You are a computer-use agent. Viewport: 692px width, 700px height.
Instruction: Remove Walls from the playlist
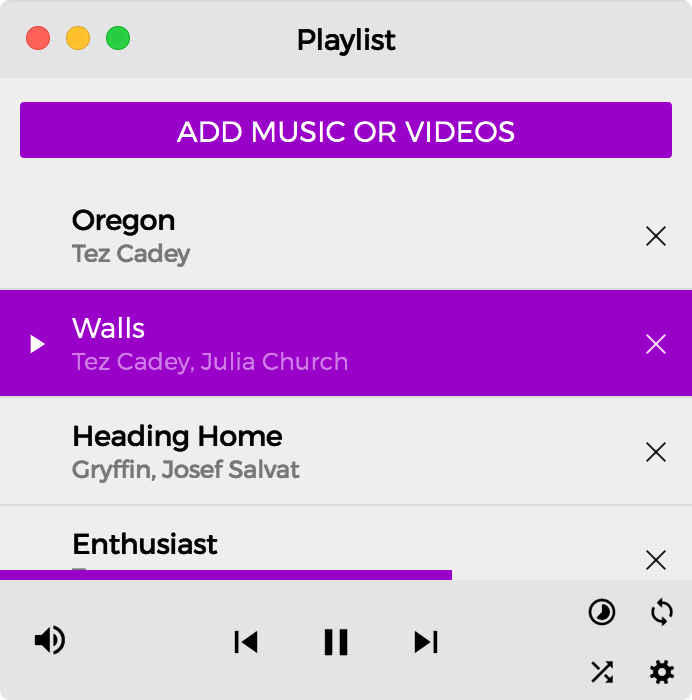pos(656,344)
